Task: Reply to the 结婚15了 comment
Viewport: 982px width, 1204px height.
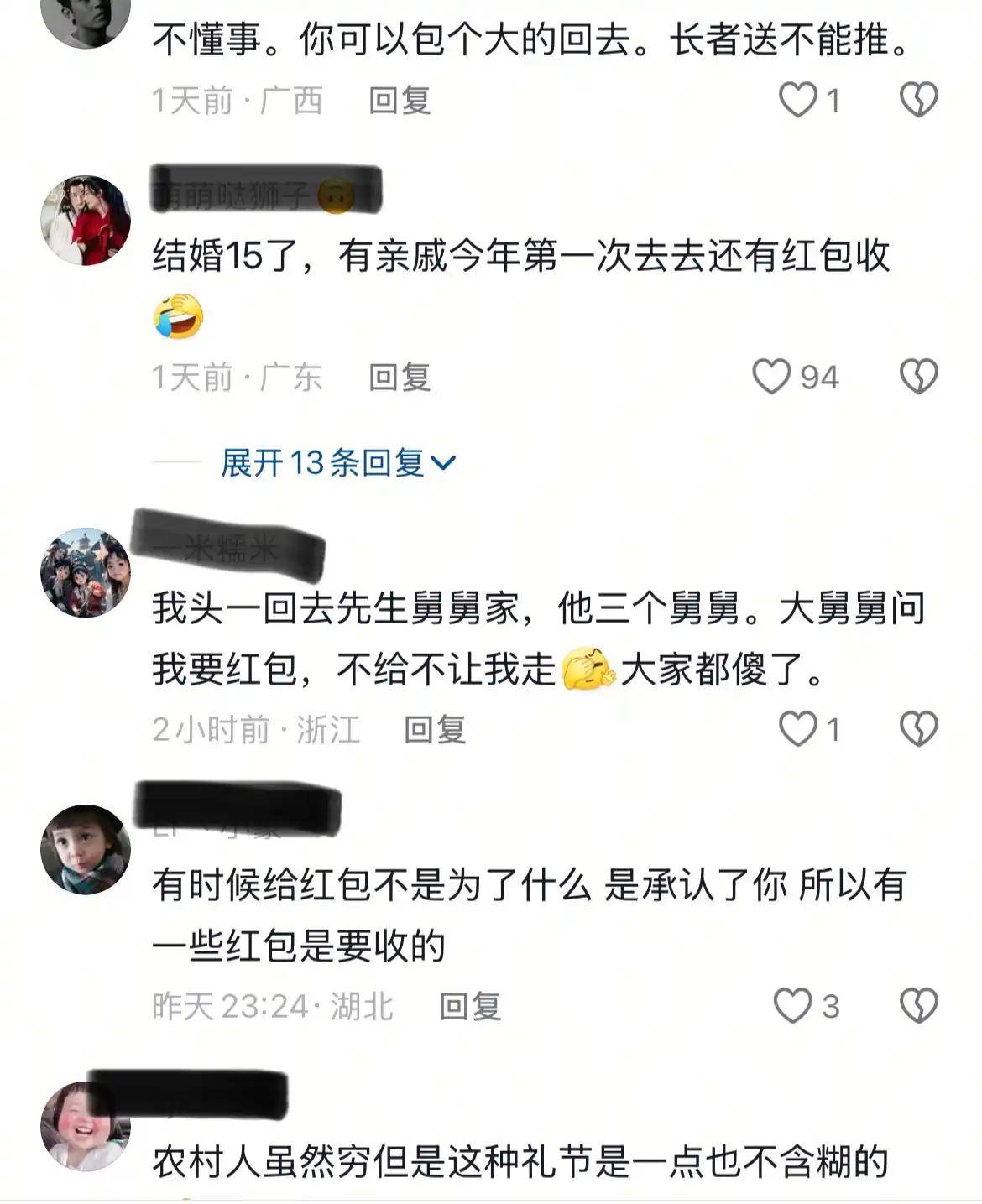Action: coord(400,378)
